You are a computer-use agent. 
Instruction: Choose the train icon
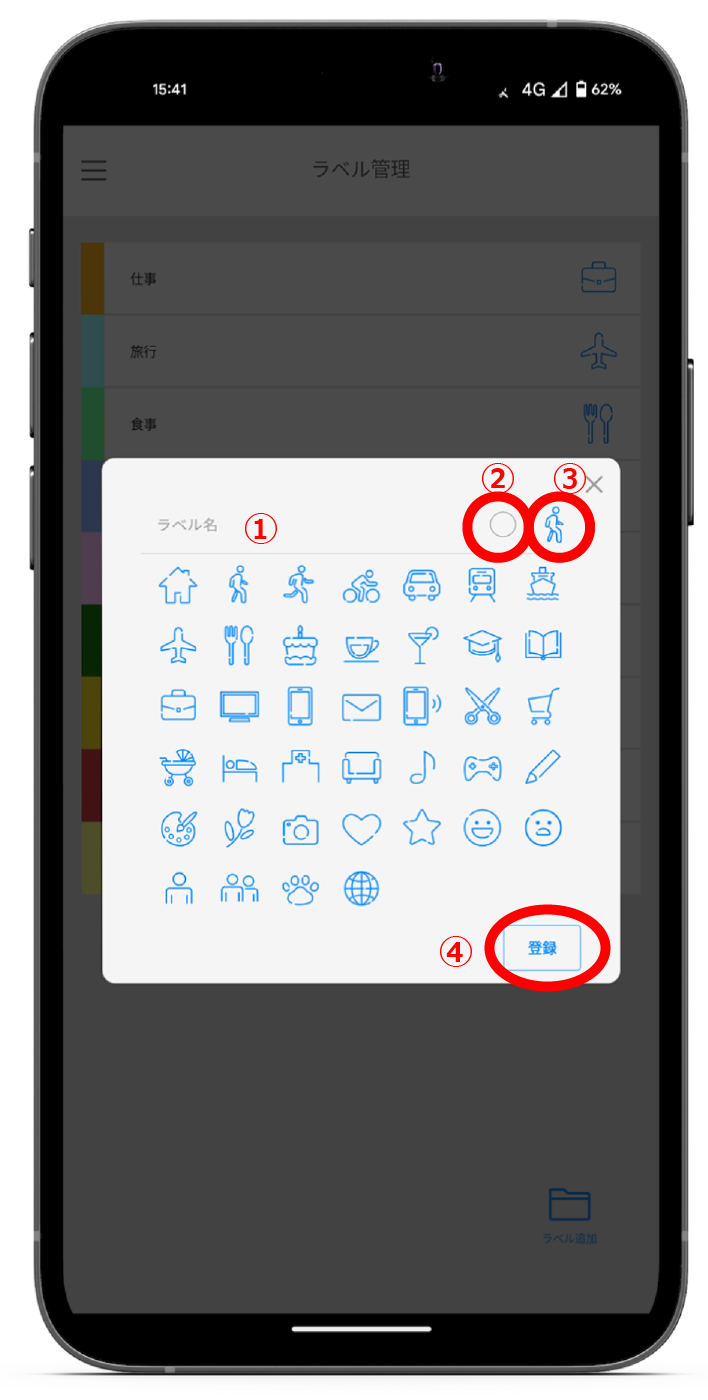point(482,586)
